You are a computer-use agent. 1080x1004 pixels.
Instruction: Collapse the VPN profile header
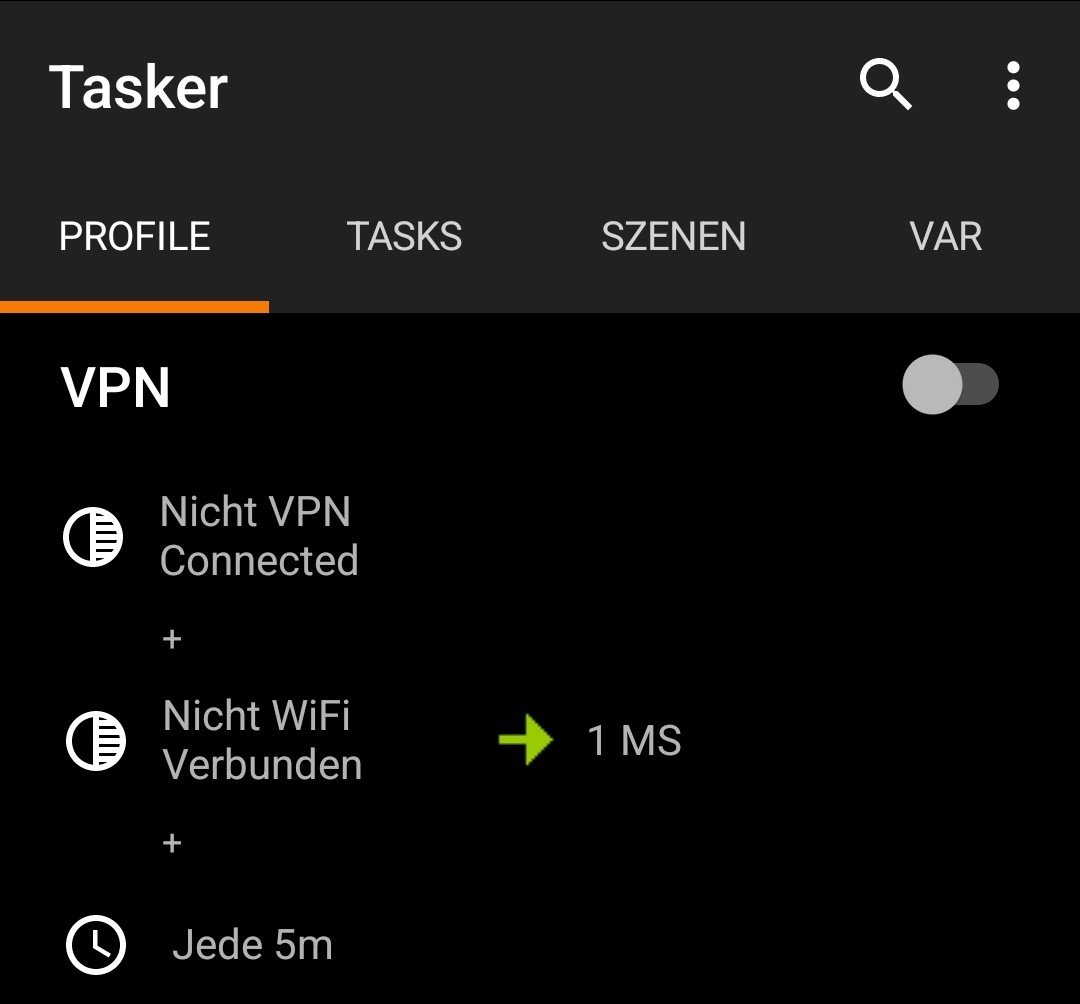(x=116, y=387)
